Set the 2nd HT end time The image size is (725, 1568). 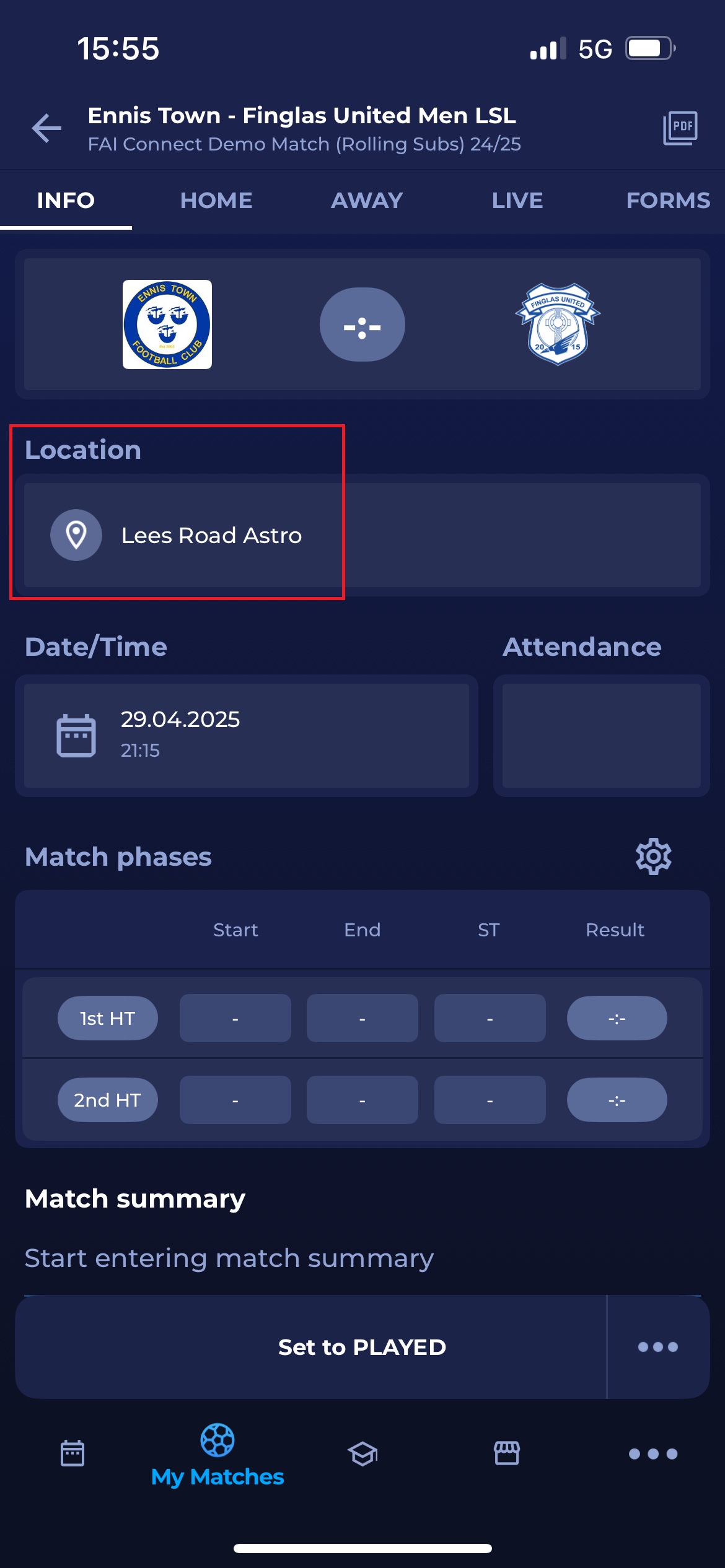coord(362,1100)
